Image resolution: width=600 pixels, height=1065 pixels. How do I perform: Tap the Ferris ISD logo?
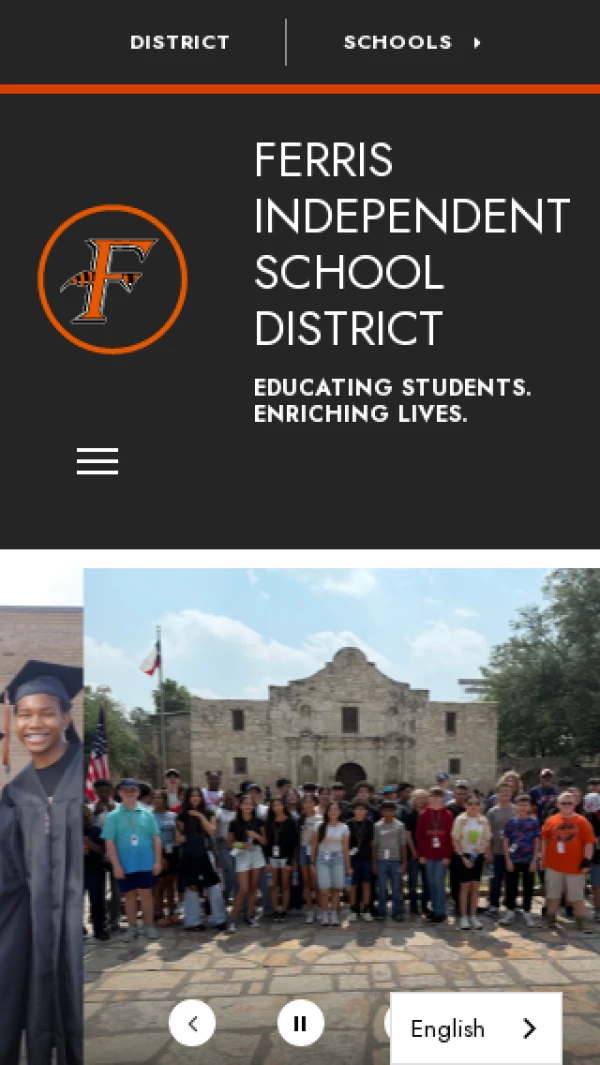pyautogui.click(x=112, y=279)
